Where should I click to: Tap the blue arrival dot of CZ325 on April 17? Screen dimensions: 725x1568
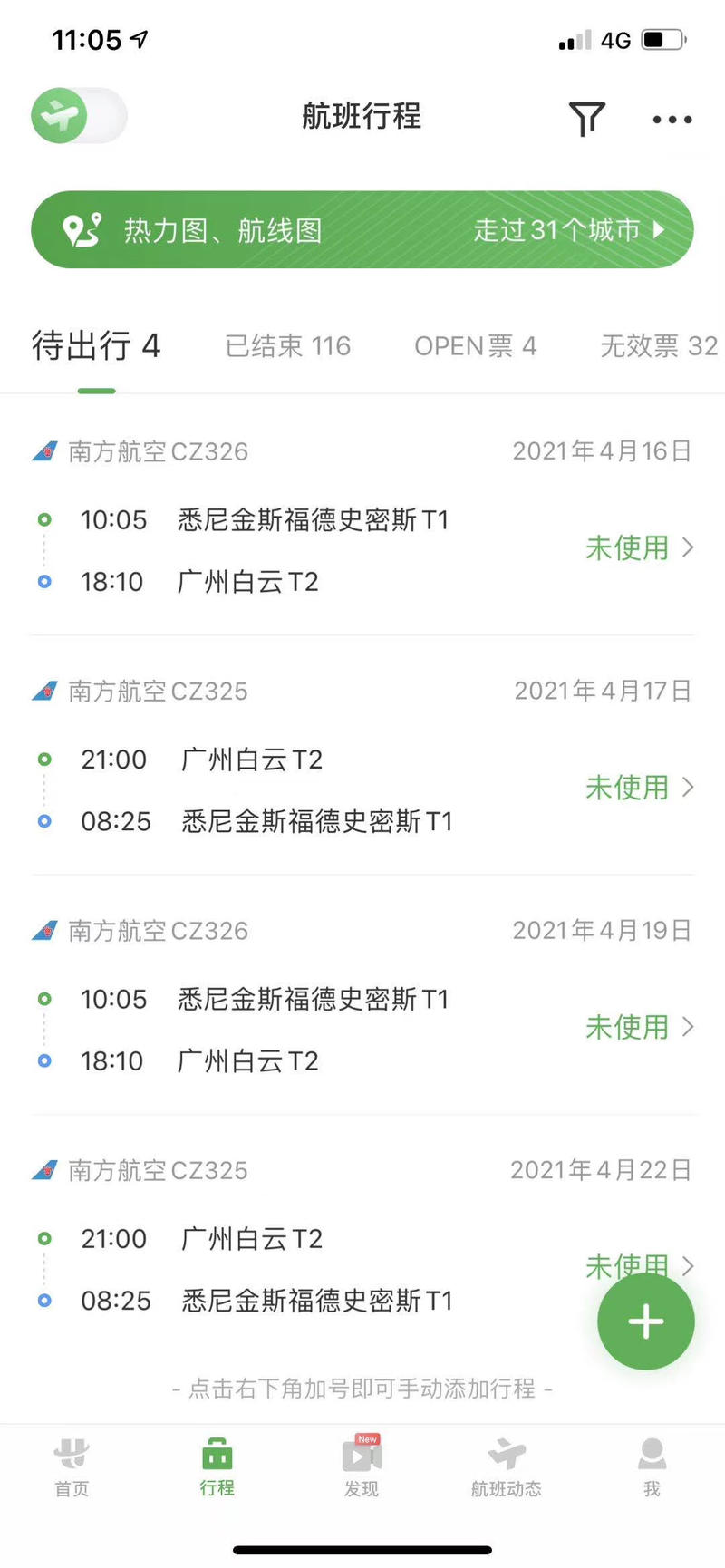(x=43, y=821)
